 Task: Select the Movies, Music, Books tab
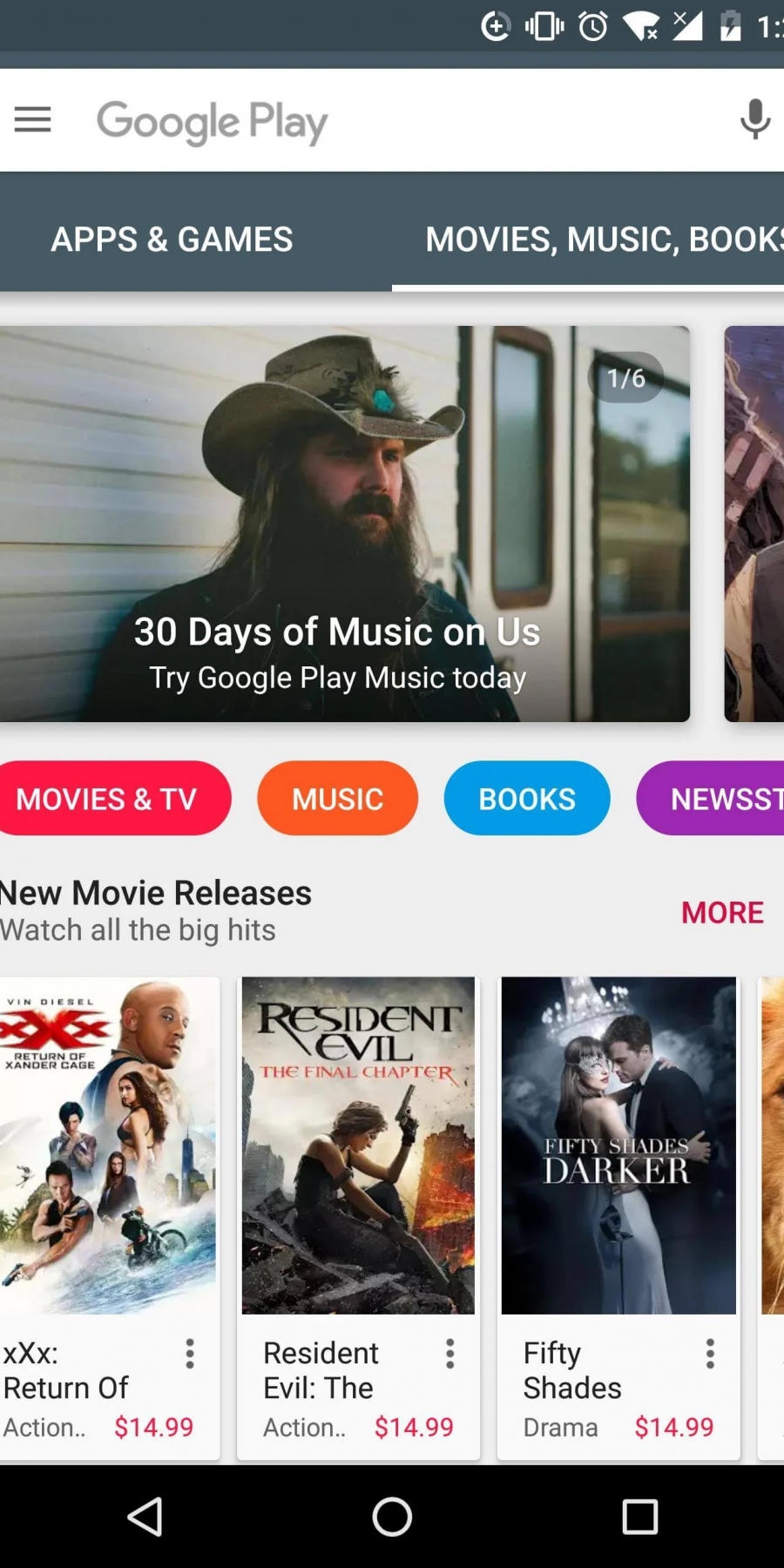click(x=605, y=239)
